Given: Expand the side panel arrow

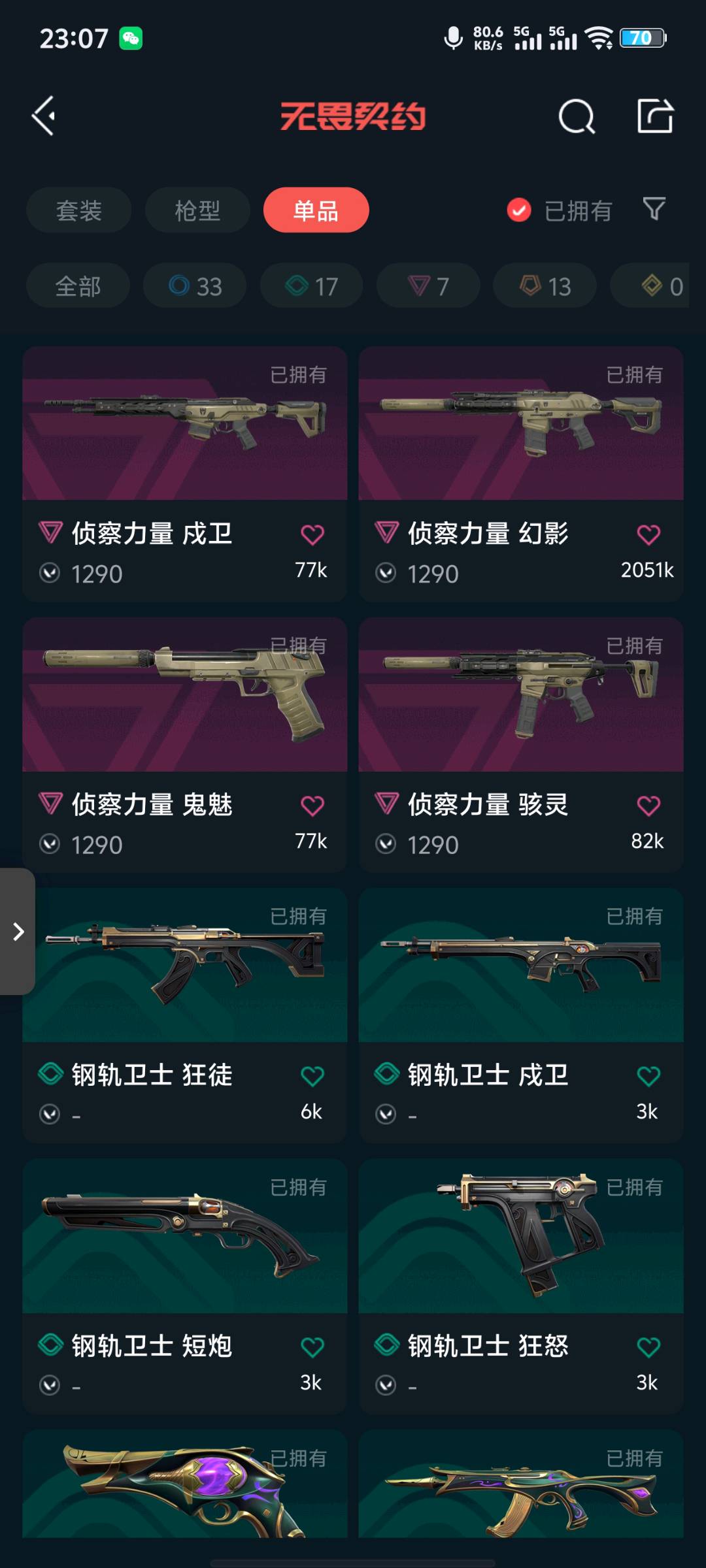Looking at the screenshot, I should [x=18, y=932].
